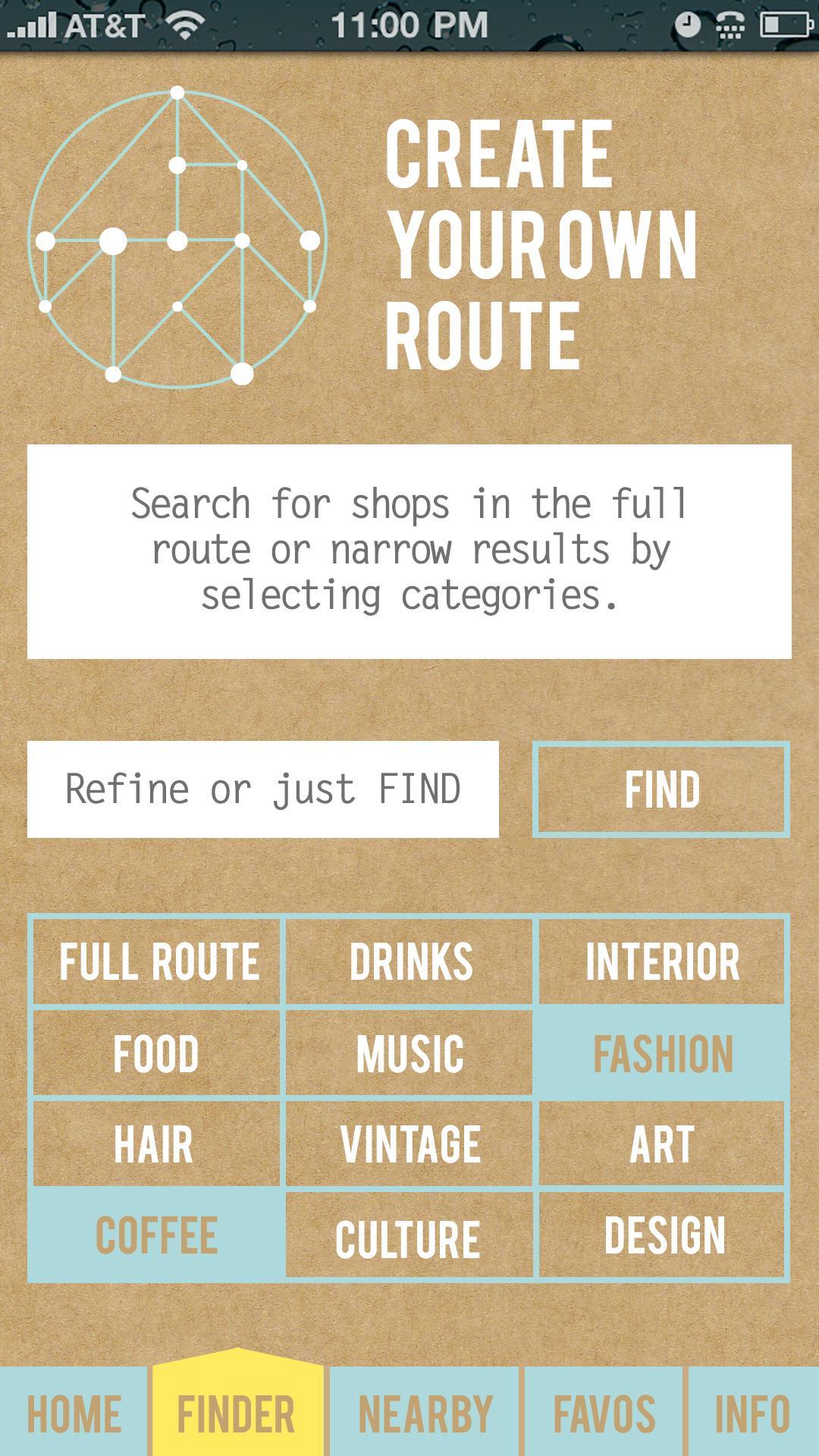This screenshot has height=1456, width=819.
Task: Switch to the HOME tab
Action: pyautogui.click(x=74, y=1414)
